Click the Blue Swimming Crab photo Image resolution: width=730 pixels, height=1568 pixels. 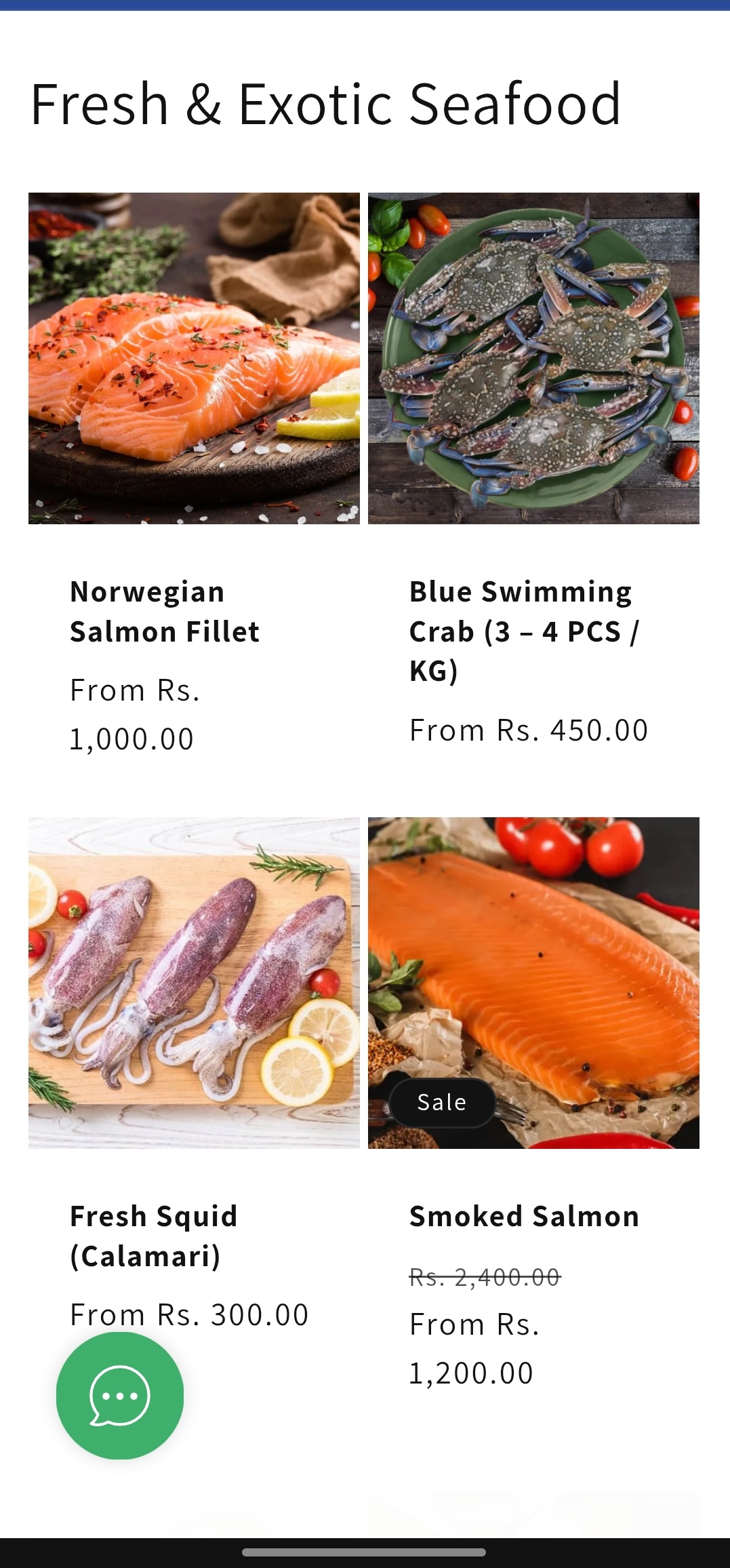533,359
